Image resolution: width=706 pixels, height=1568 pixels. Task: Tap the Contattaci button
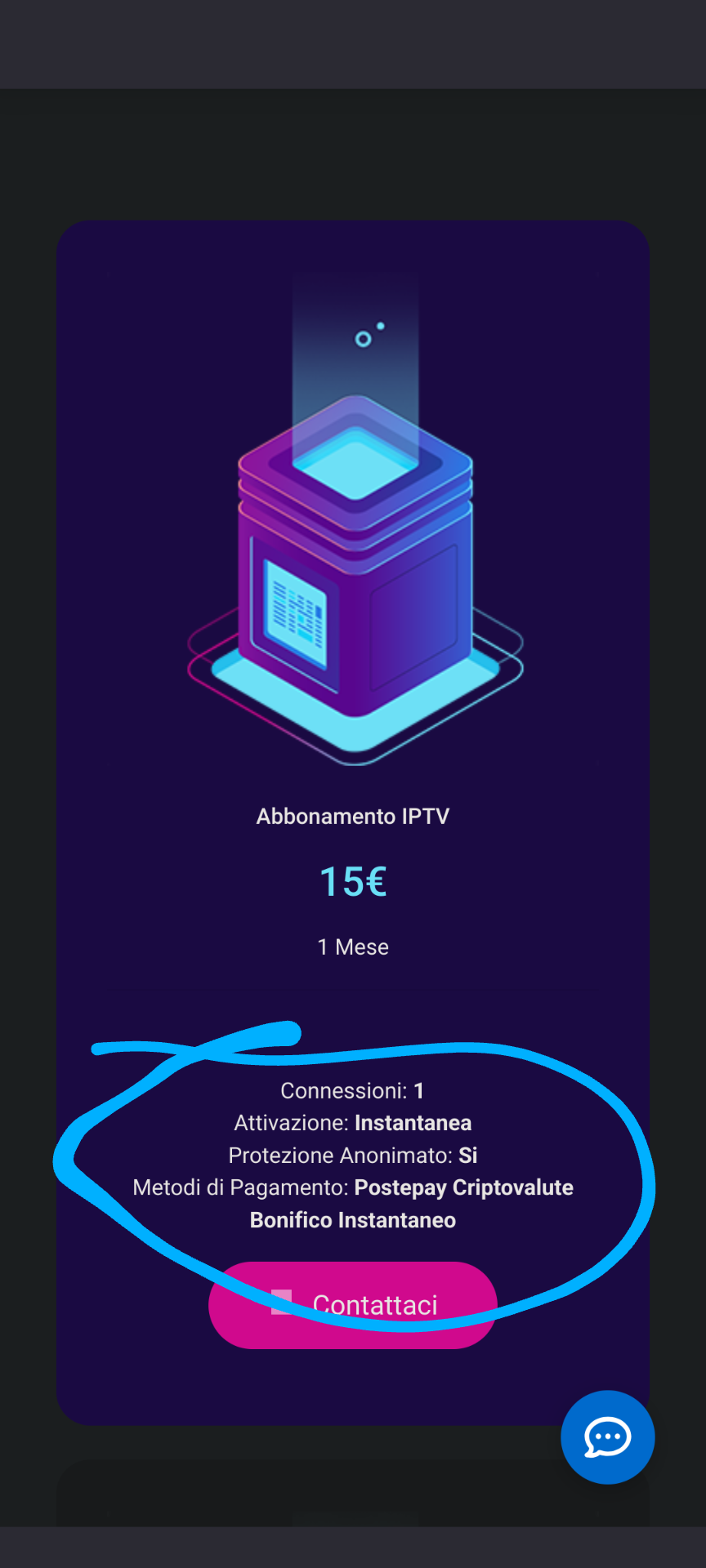click(353, 1305)
